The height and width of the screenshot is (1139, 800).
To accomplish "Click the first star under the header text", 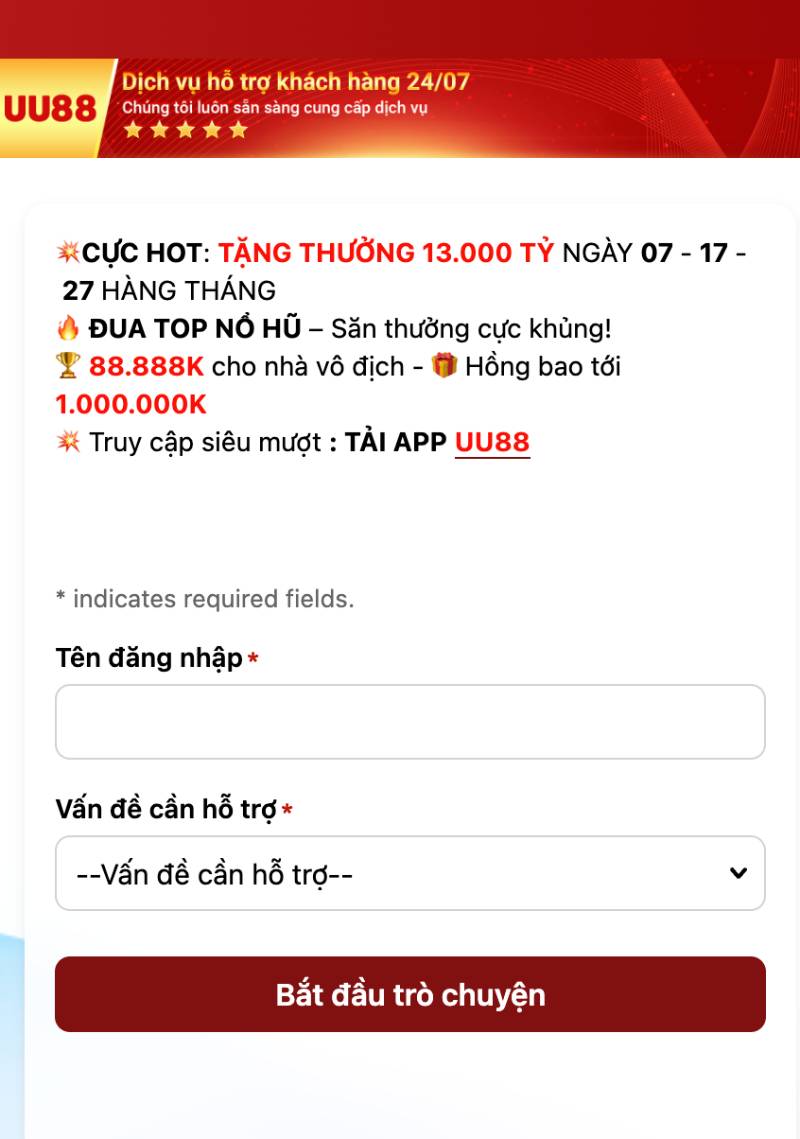I will (133, 128).
